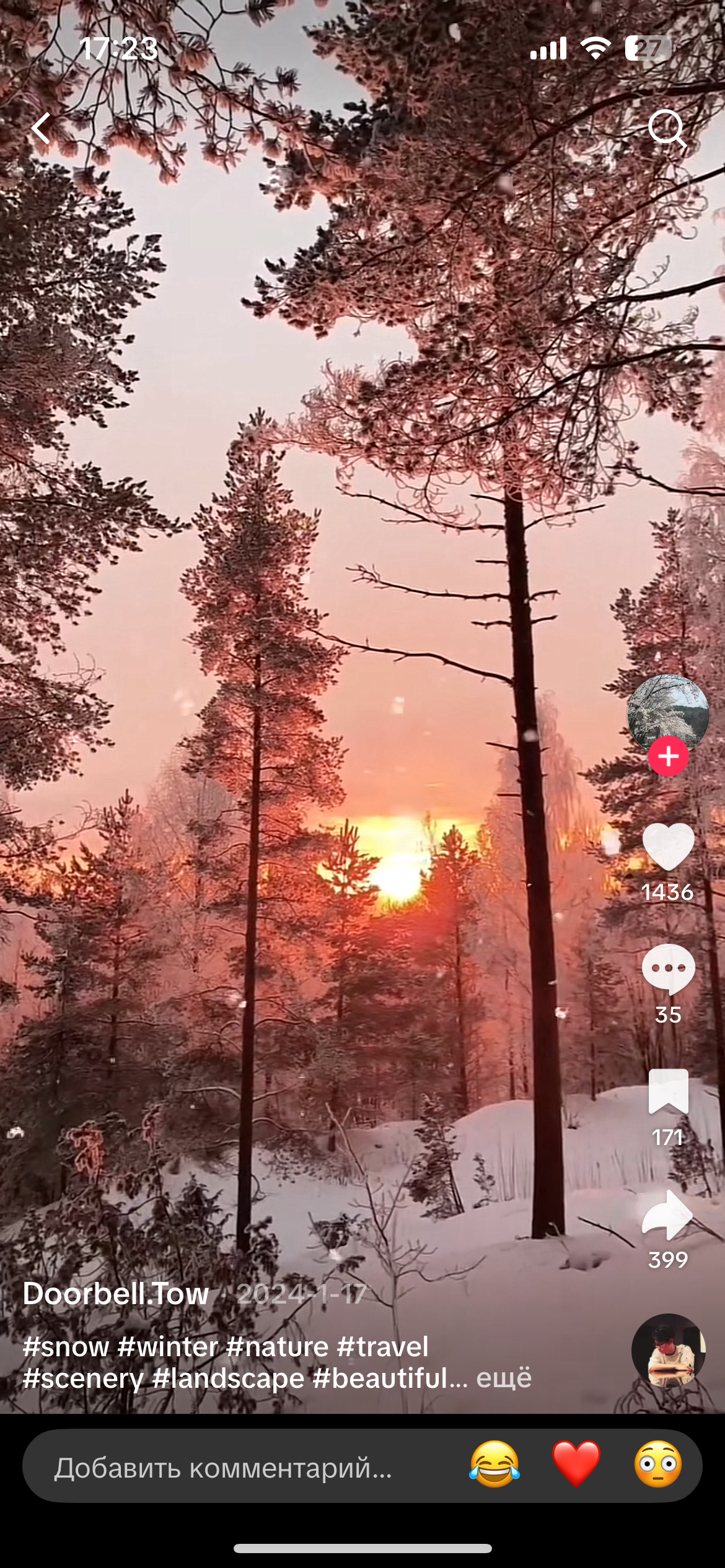Open the spinning sound disc
This screenshot has width=725, height=1568.
668,1351
